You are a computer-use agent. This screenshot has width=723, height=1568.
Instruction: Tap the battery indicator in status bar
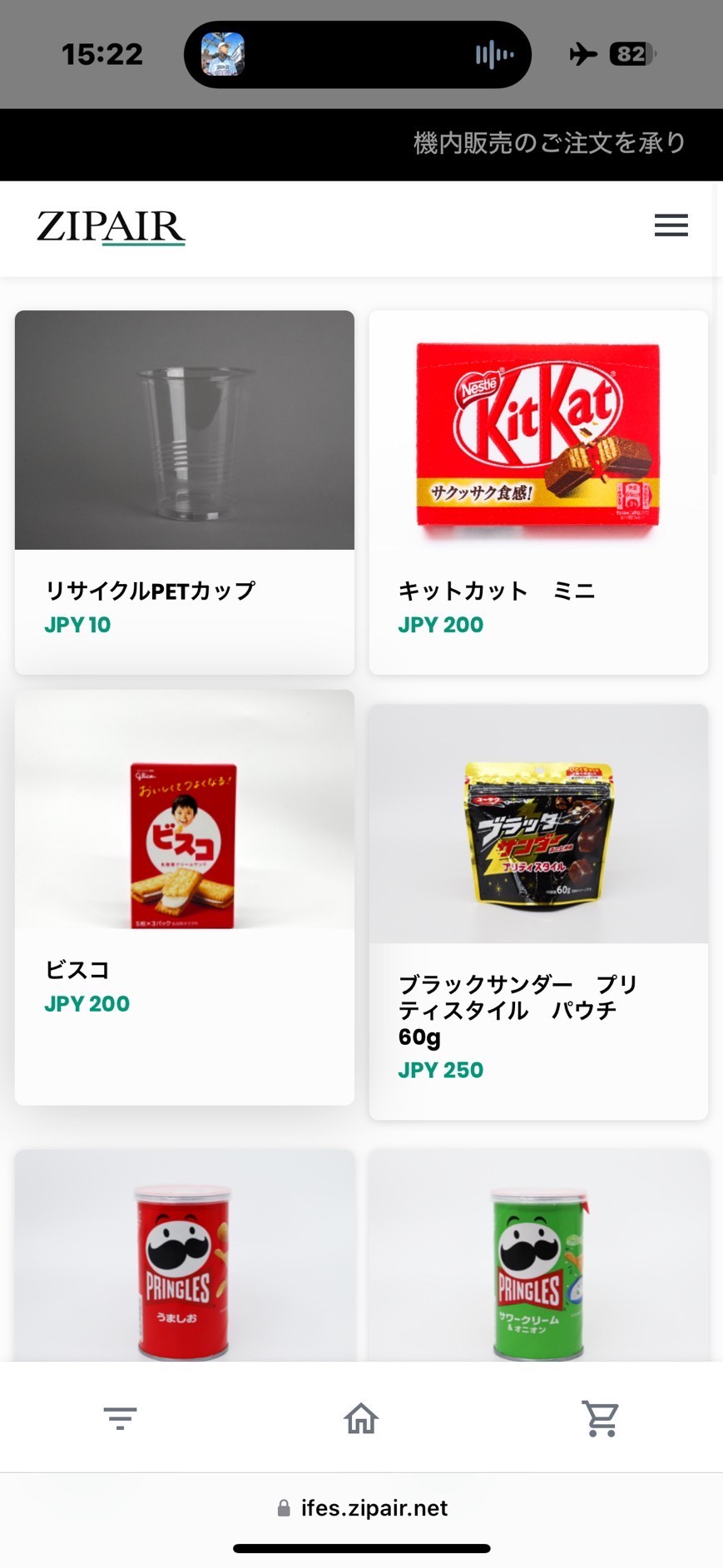(x=631, y=53)
